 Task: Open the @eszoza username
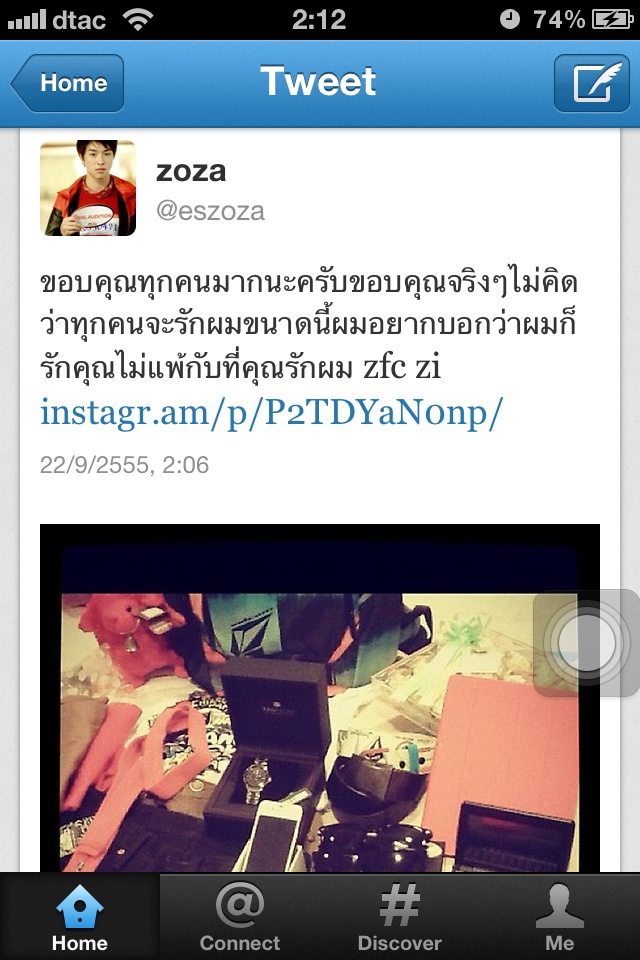tap(210, 211)
